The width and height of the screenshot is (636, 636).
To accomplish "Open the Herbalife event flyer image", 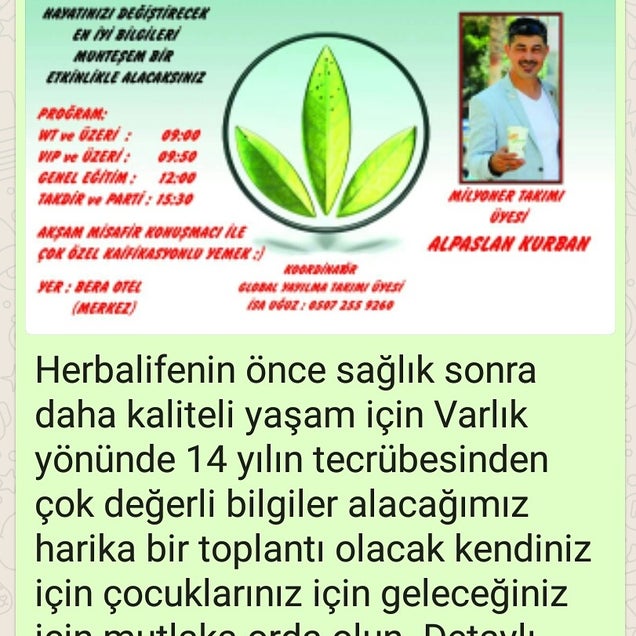I will (320, 165).
